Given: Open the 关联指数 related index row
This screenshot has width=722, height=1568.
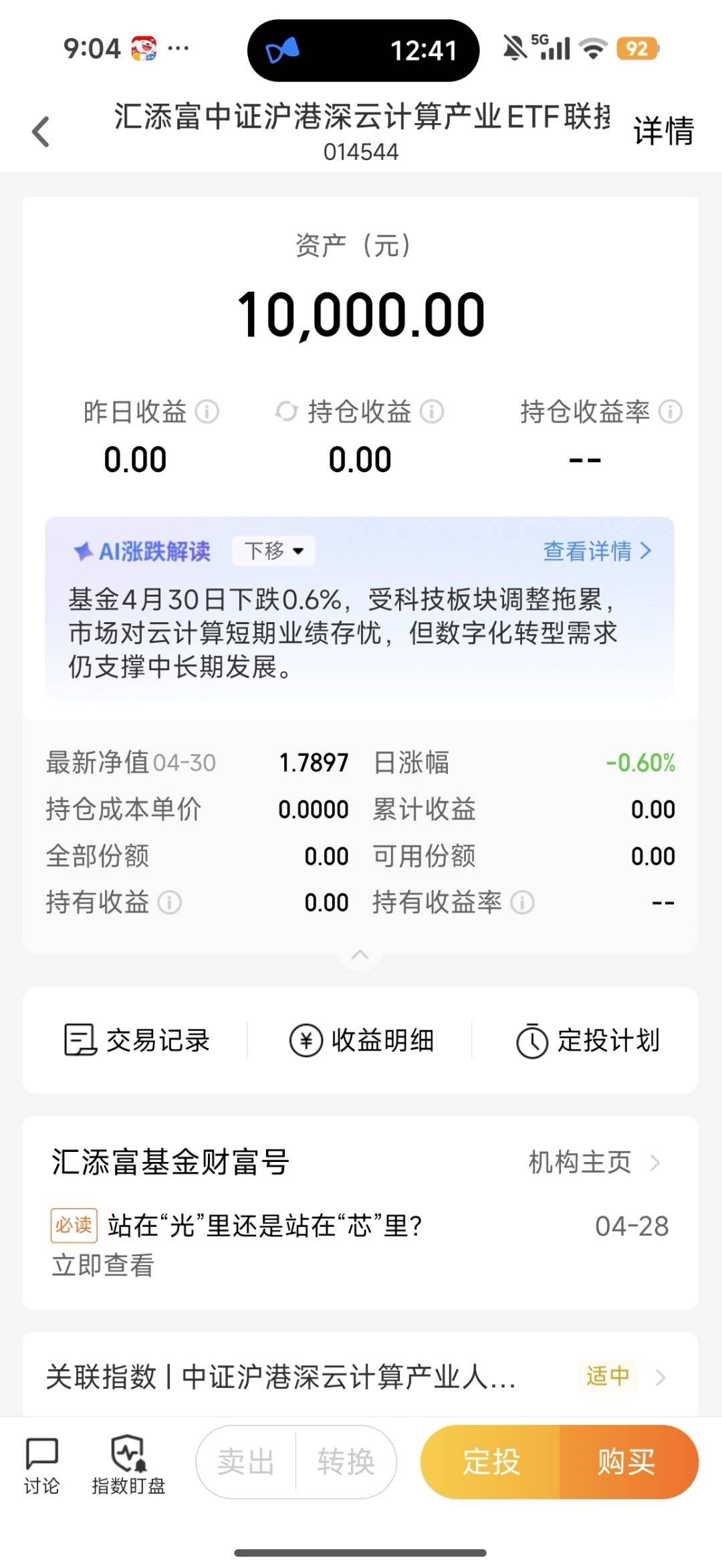Looking at the screenshot, I should pos(360,1377).
